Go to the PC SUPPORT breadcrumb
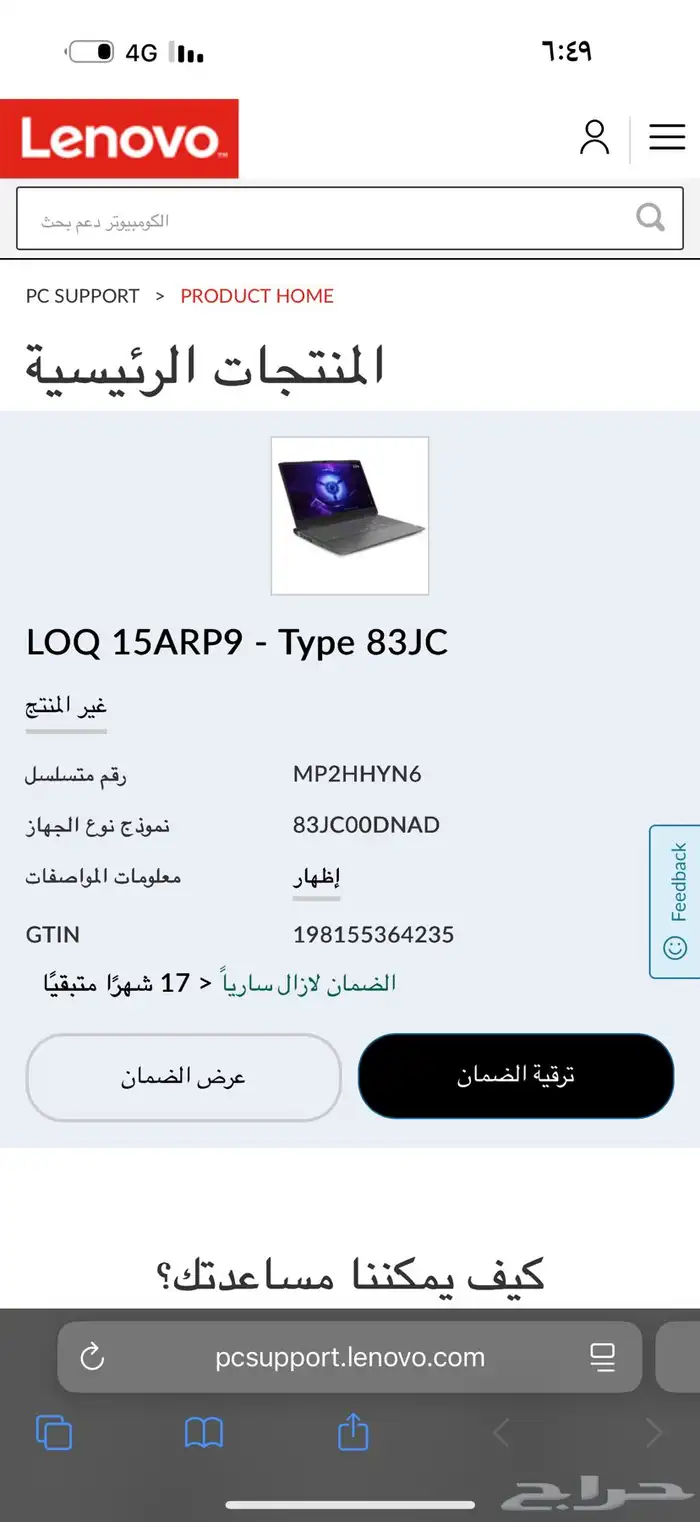 pos(82,296)
